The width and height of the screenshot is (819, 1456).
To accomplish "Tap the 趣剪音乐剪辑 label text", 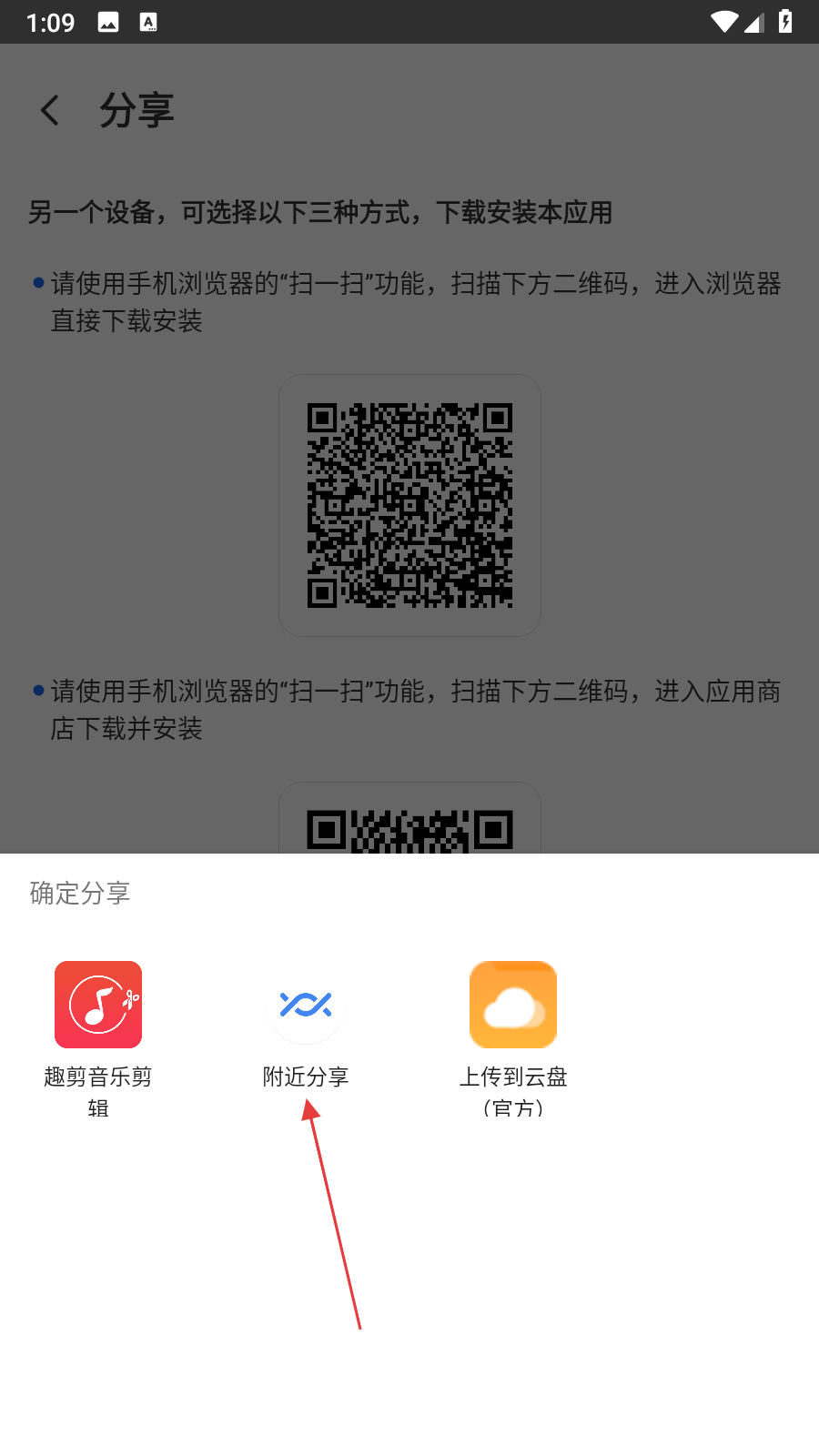I will pyautogui.click(x=98, y=1092).
